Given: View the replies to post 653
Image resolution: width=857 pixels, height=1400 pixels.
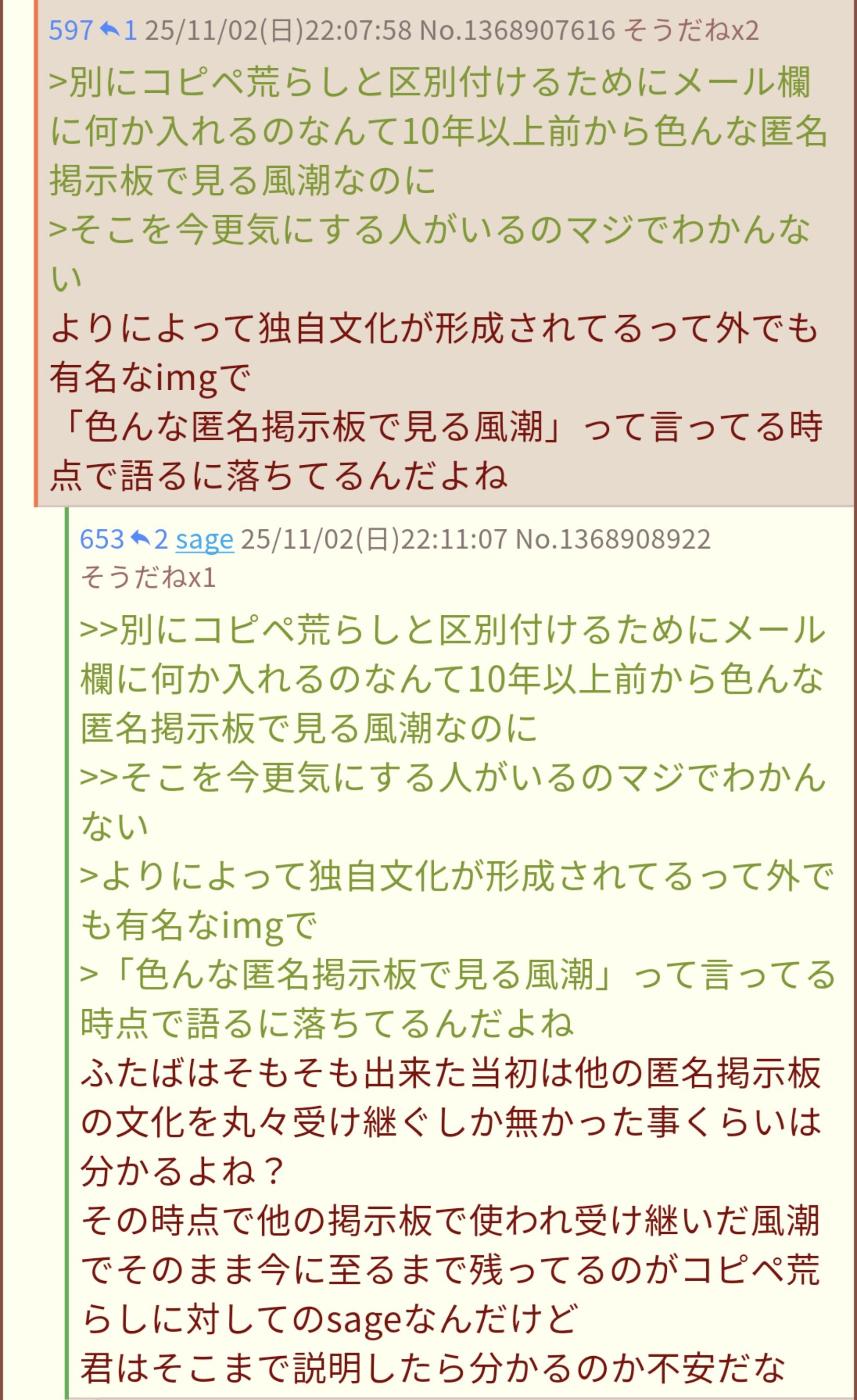Looking at the screenshot, I should tap(149, 539).
